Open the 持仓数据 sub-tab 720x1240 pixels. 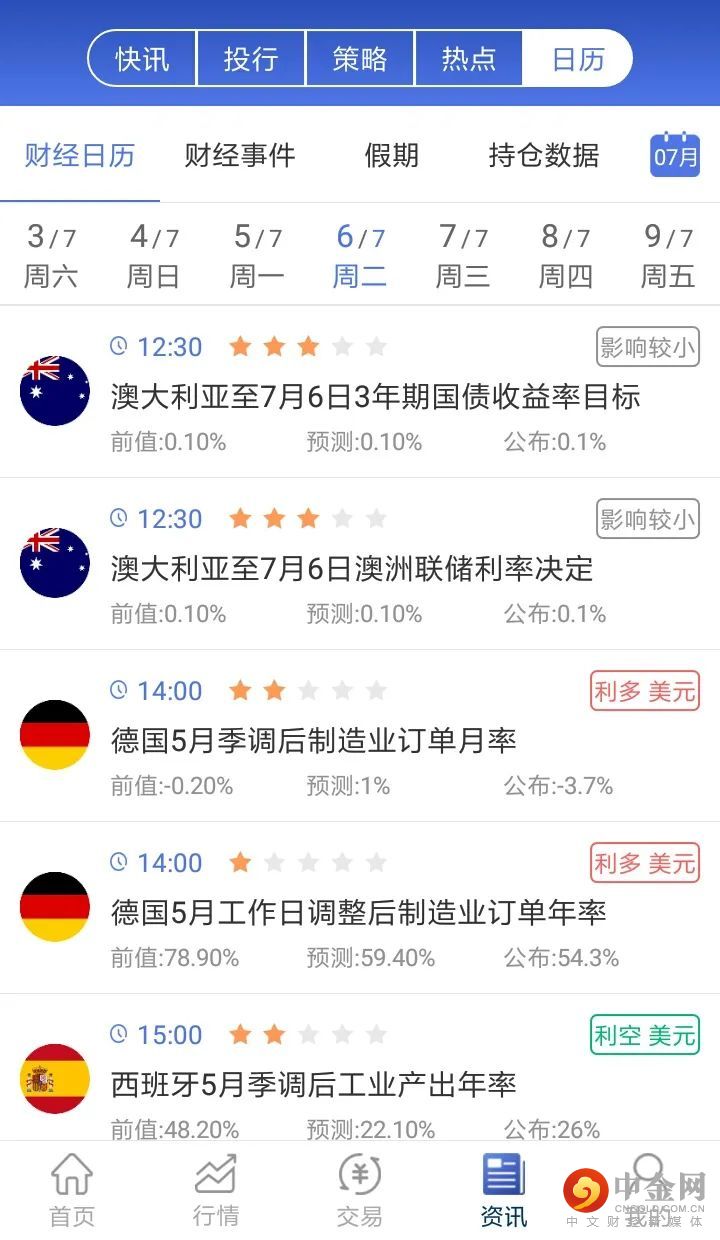tap(544, 156)
